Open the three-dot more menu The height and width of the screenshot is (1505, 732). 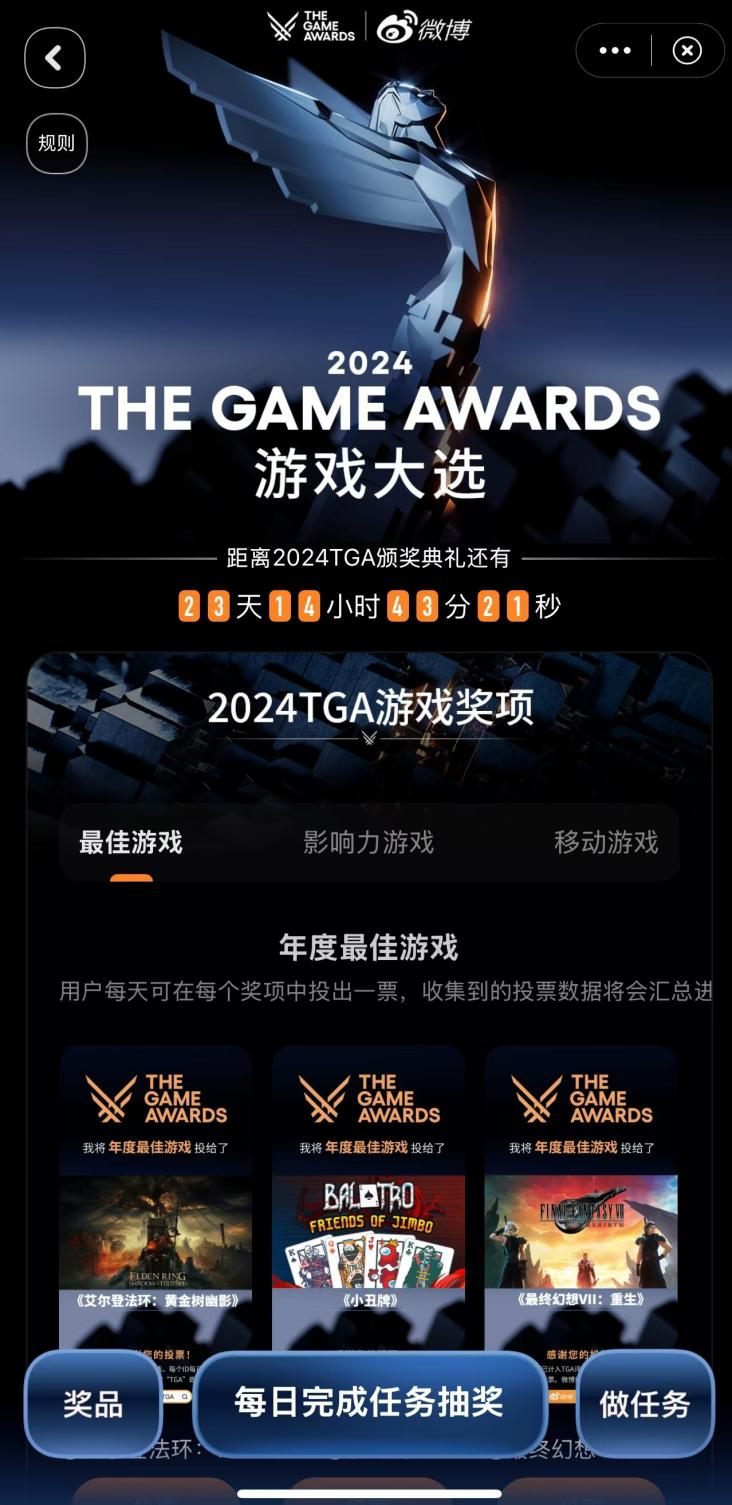coord(614,50)
